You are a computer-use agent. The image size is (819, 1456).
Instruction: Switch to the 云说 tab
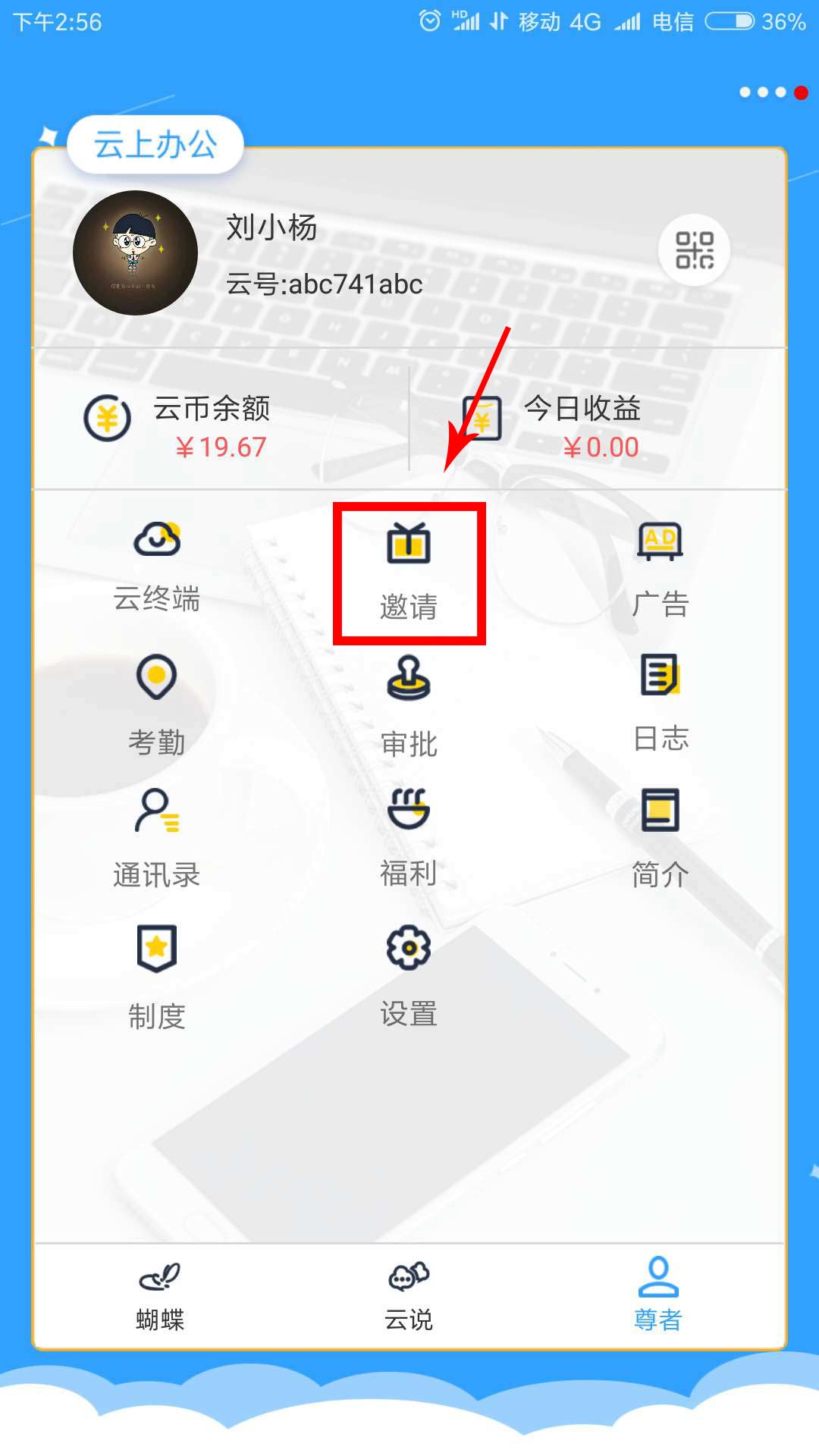click(409, 1295)
